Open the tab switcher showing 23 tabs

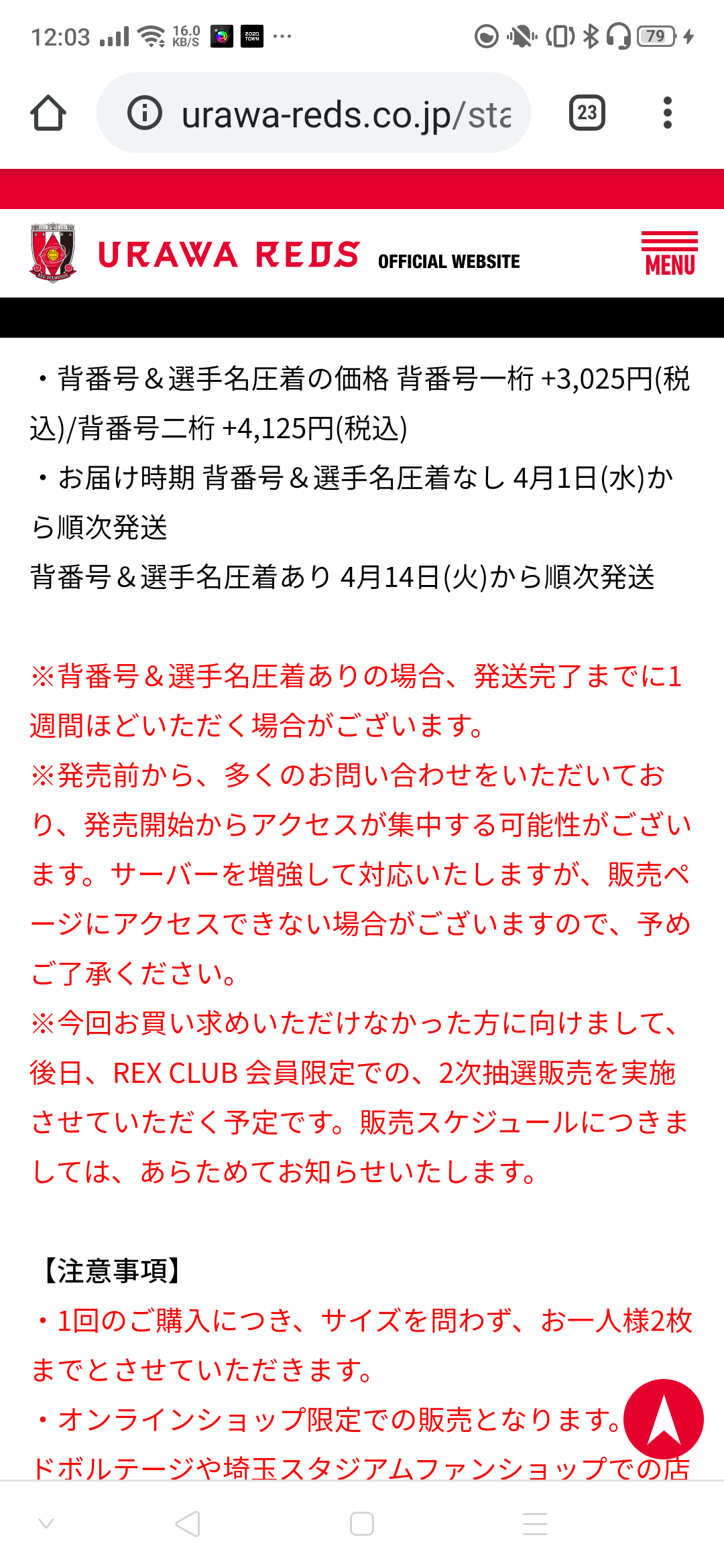pyautogui.click(x=587, y=113)
